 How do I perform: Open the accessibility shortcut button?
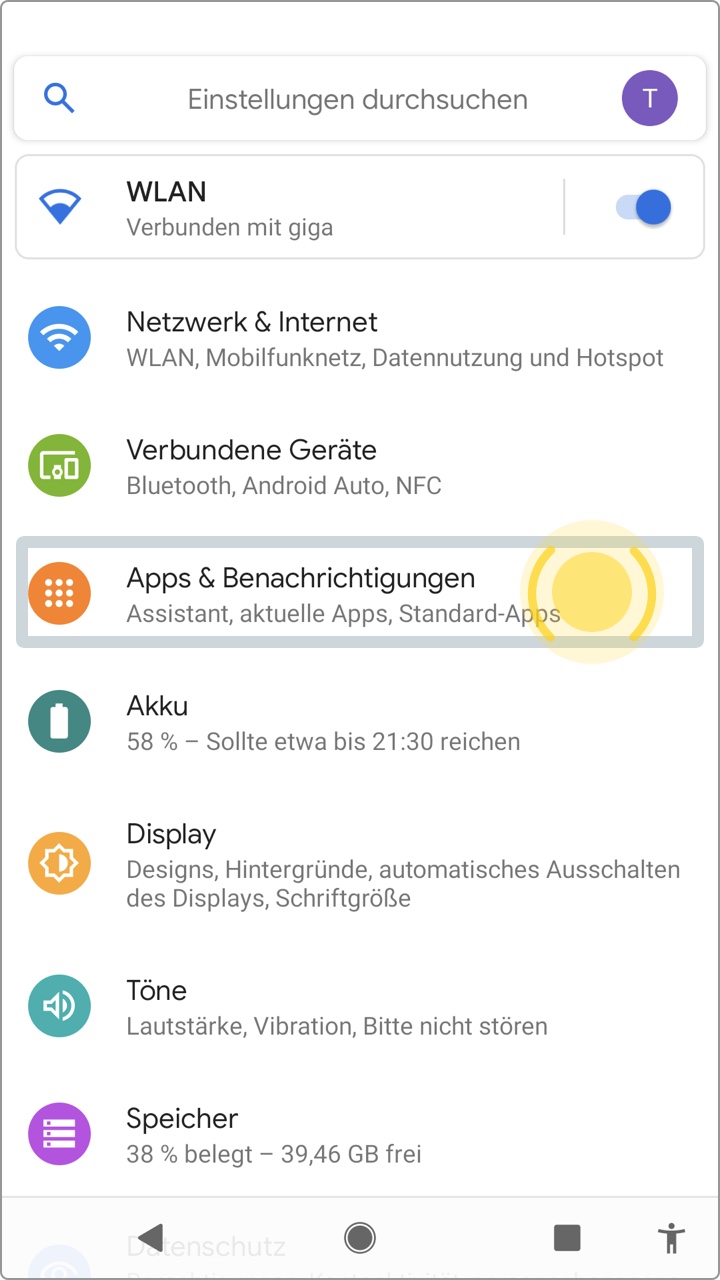click(672, 1238)
